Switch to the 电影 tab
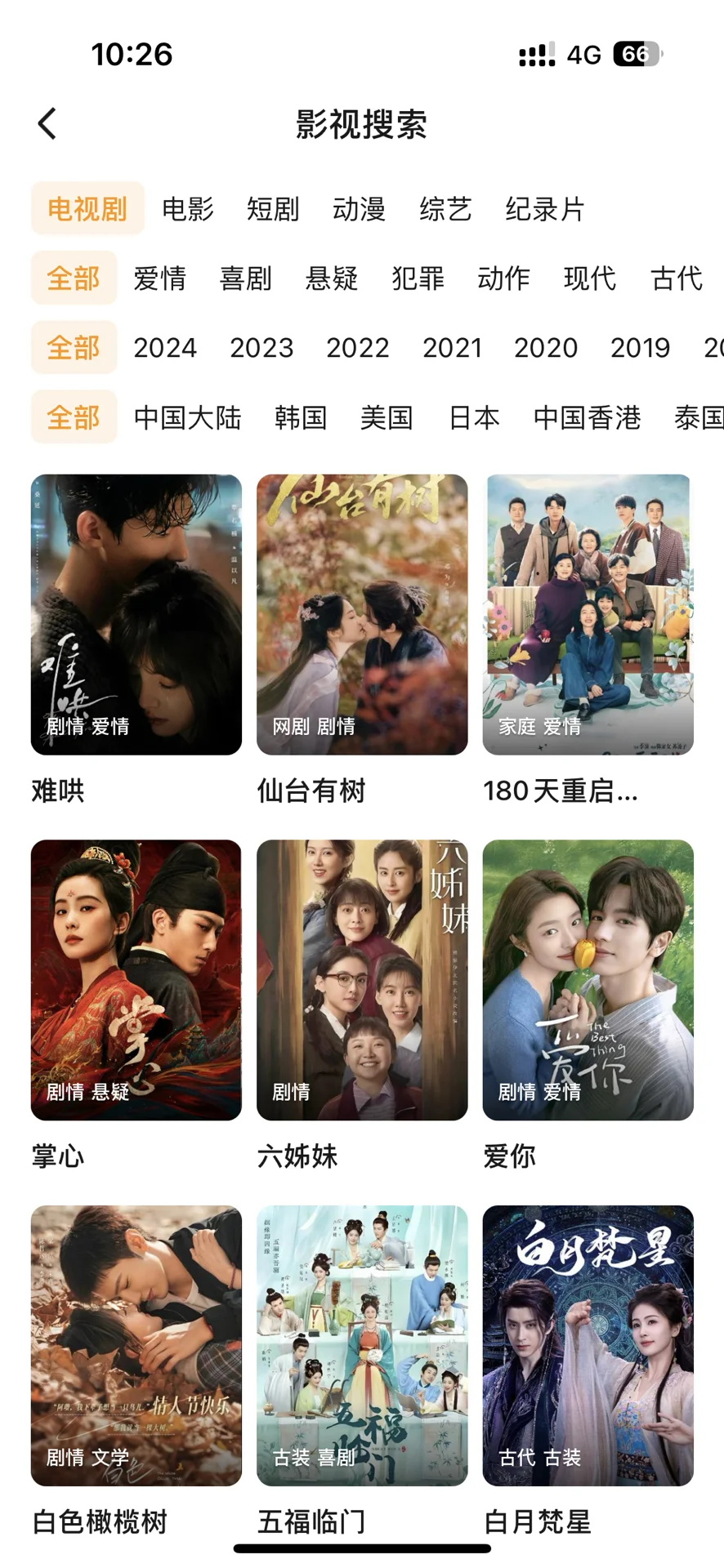This screenshot has height=1568, width=724. [x=188, y=209]
